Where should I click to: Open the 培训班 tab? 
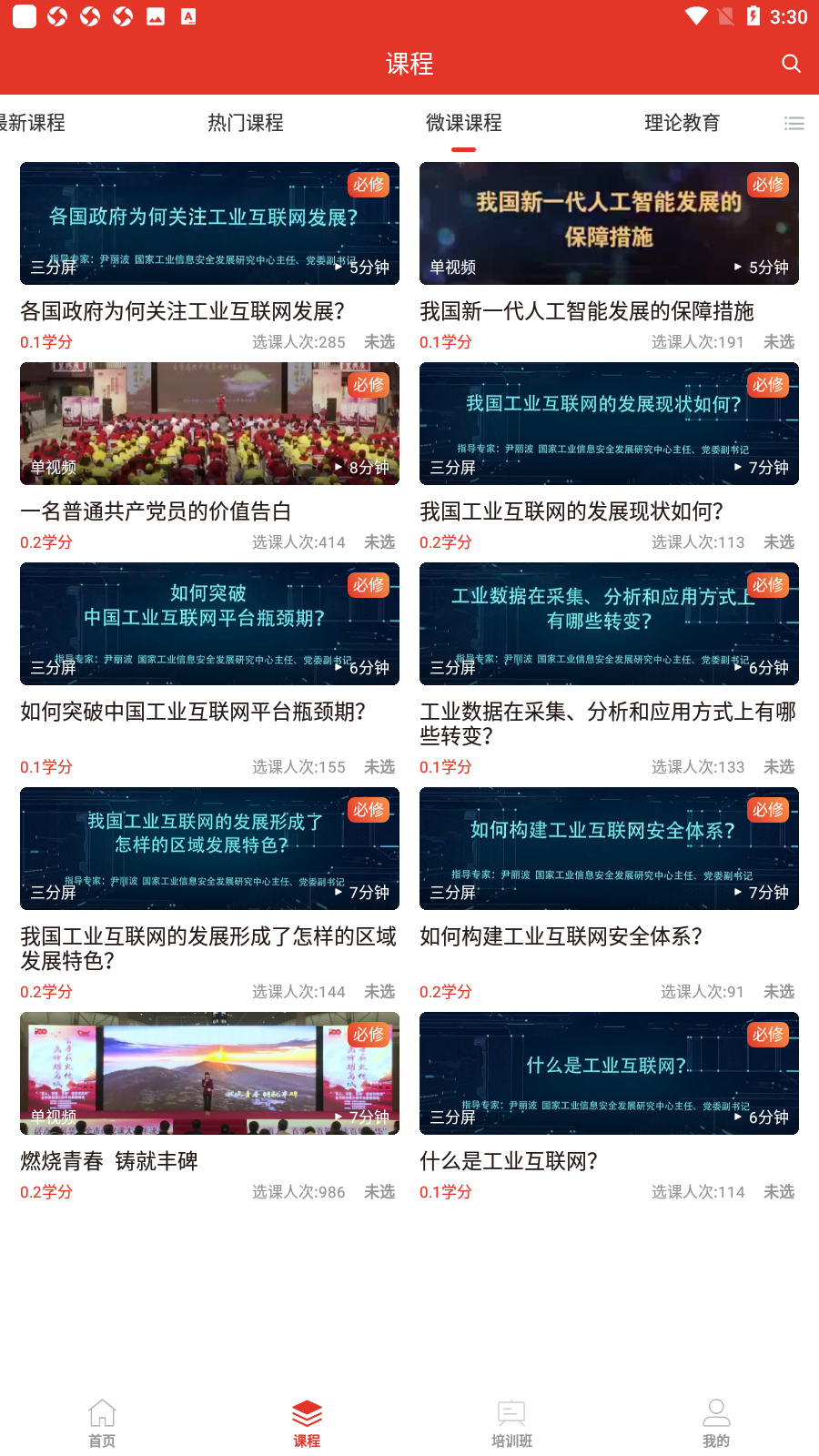tap(511, 1423)
